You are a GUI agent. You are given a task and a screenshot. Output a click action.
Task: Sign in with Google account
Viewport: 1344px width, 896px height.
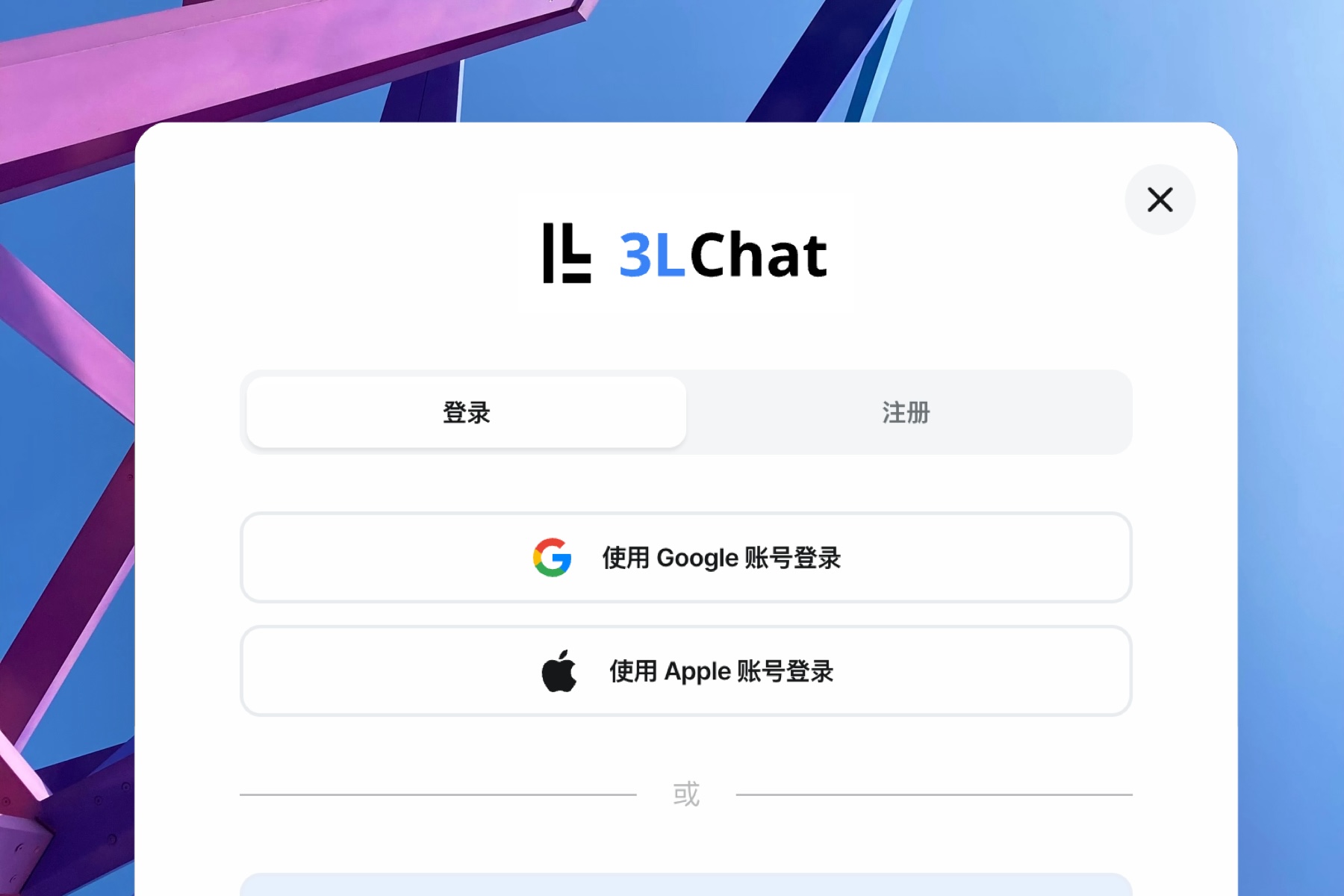point(685,558)
